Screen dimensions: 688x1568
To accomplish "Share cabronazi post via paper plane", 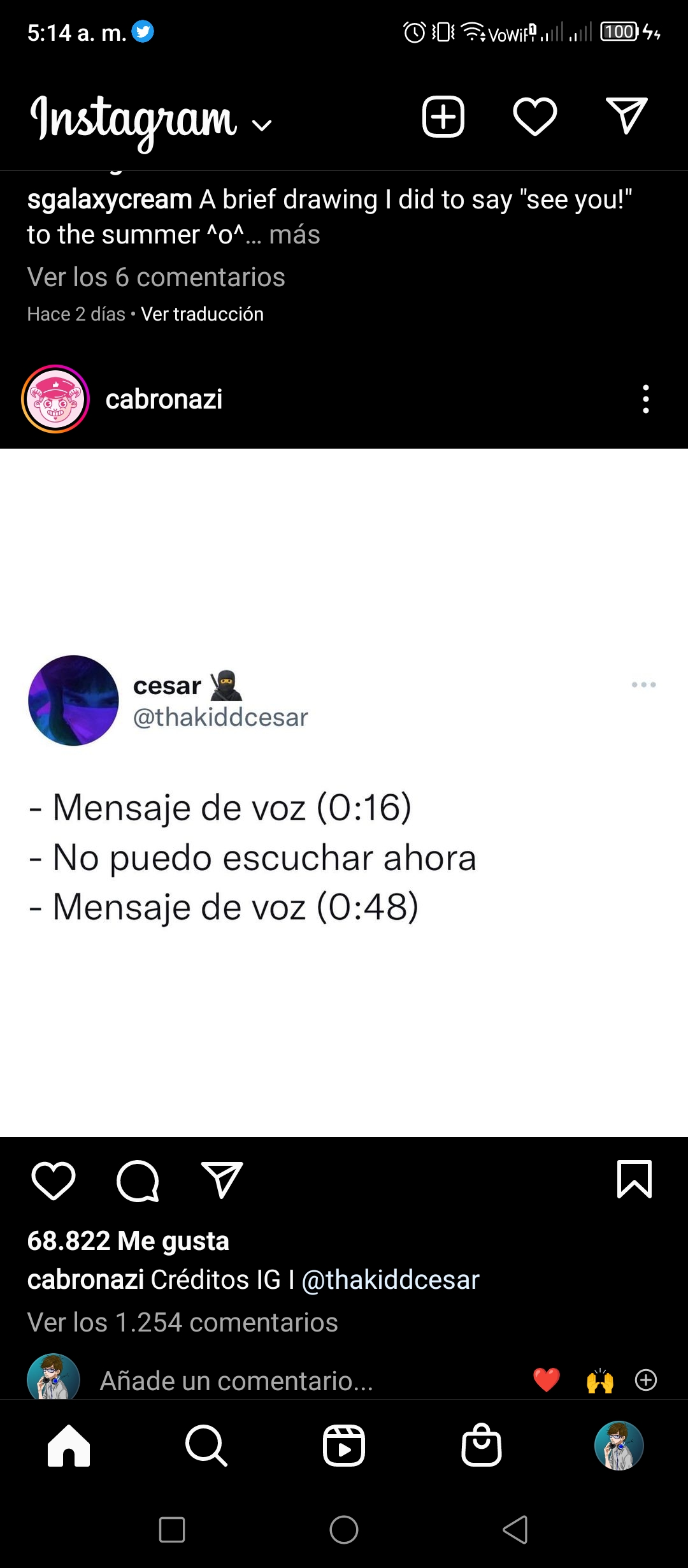I will (222, 1179).
